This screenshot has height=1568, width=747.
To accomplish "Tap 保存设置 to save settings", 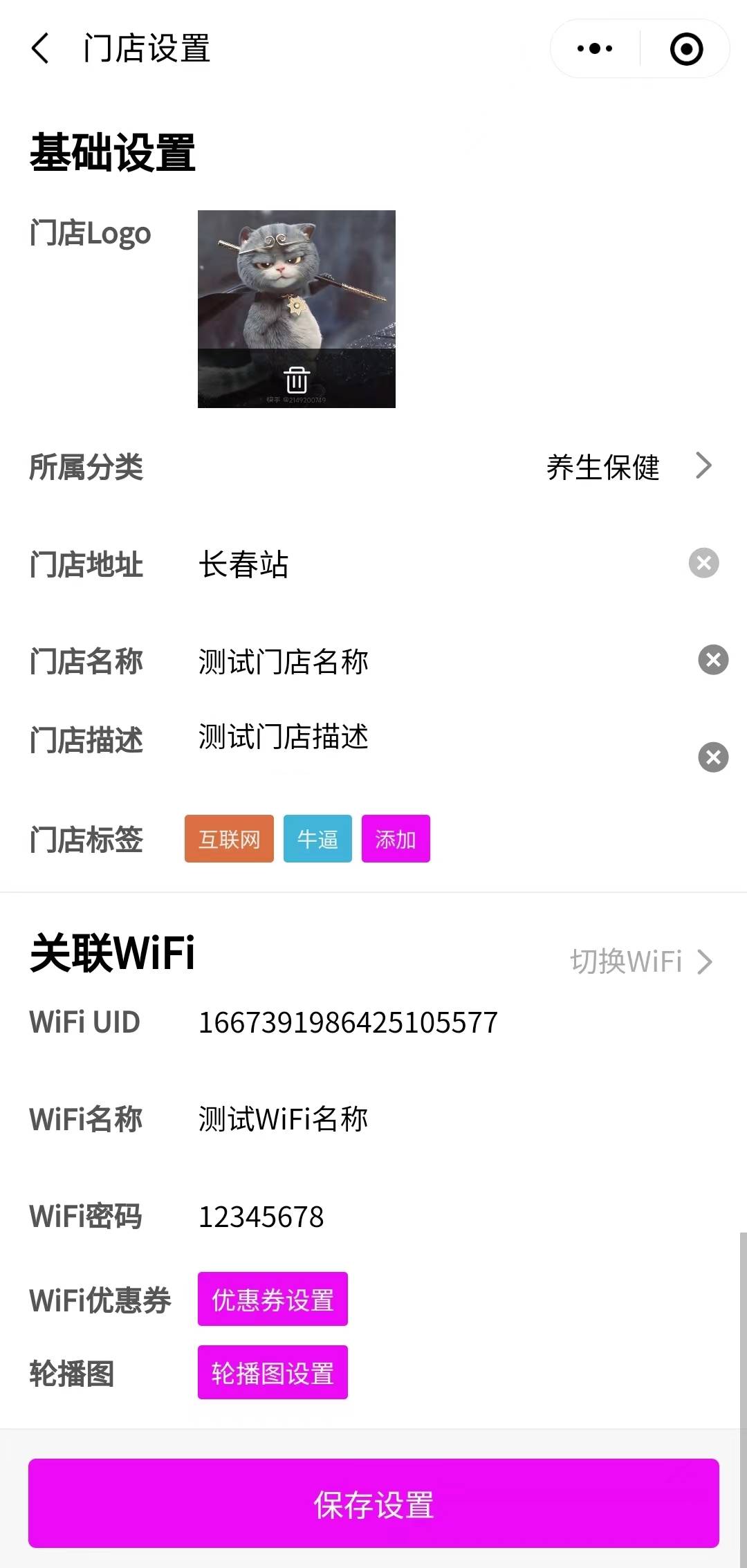I will (373, 1504).
